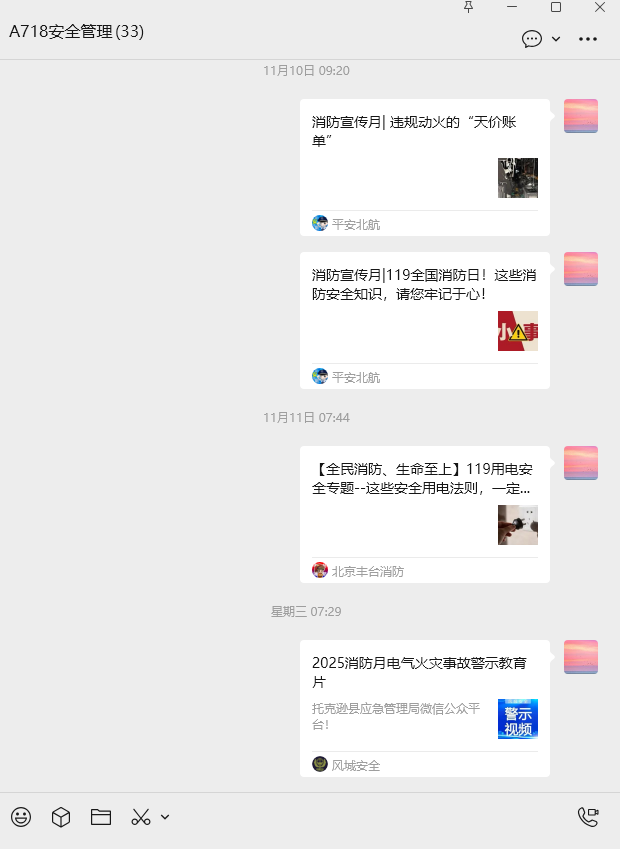The height and width of the screenshot is (849, 620).
Task: Open the favorites box icon
Action: 61,817
